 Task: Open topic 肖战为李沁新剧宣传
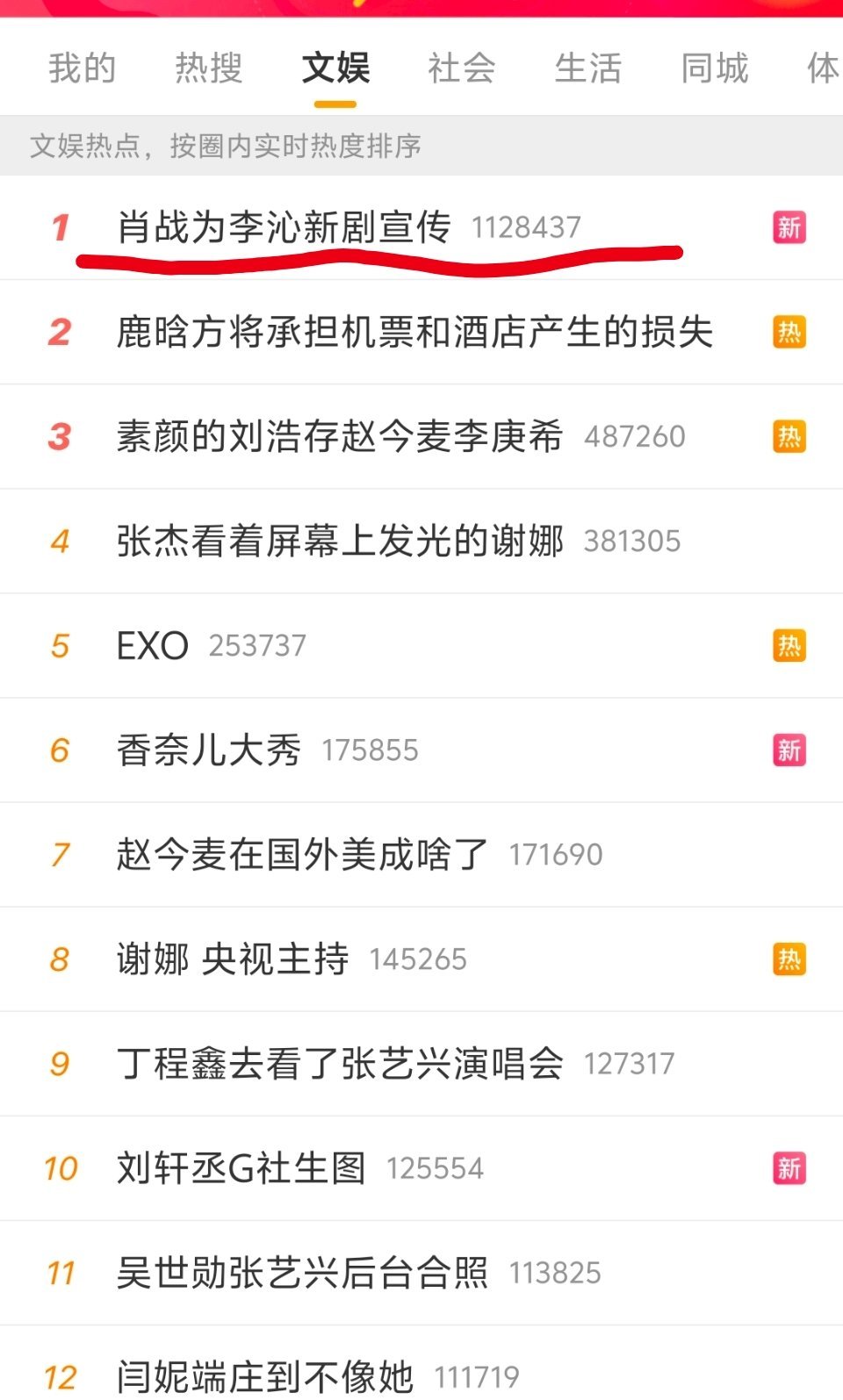pos(284,227)
